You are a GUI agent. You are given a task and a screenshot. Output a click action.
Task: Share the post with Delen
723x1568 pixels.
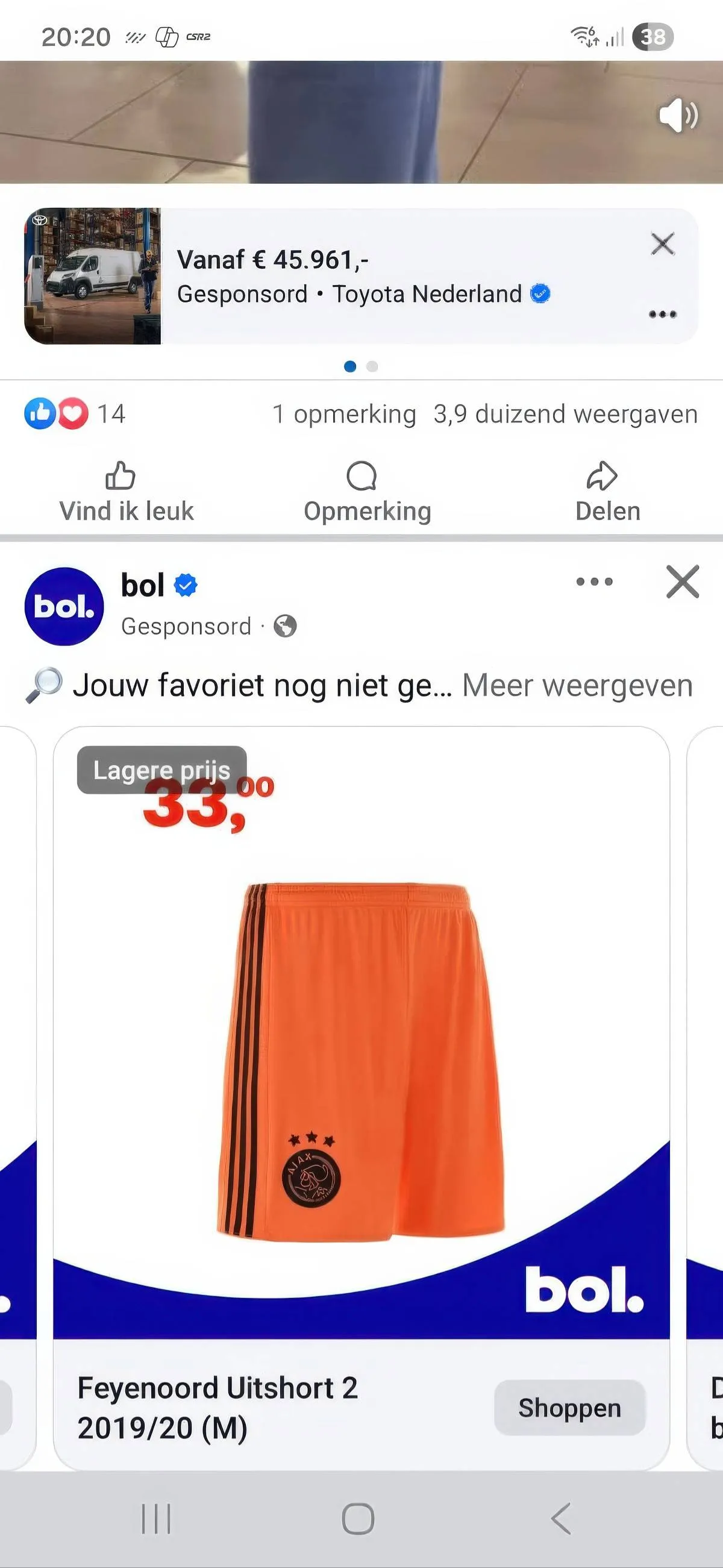(607, 492)
